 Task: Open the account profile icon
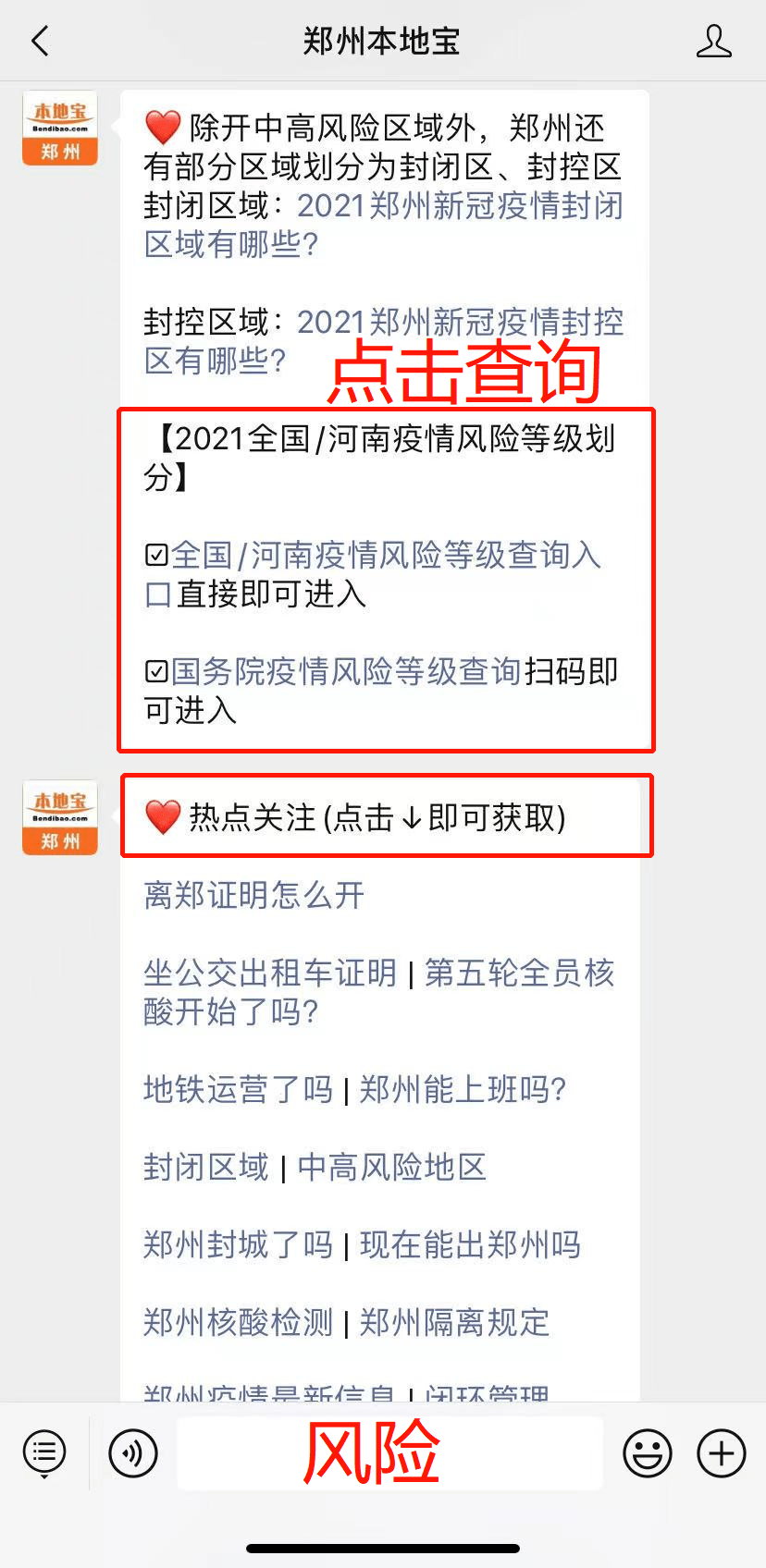pyautogui.click(x=713, y=41)
